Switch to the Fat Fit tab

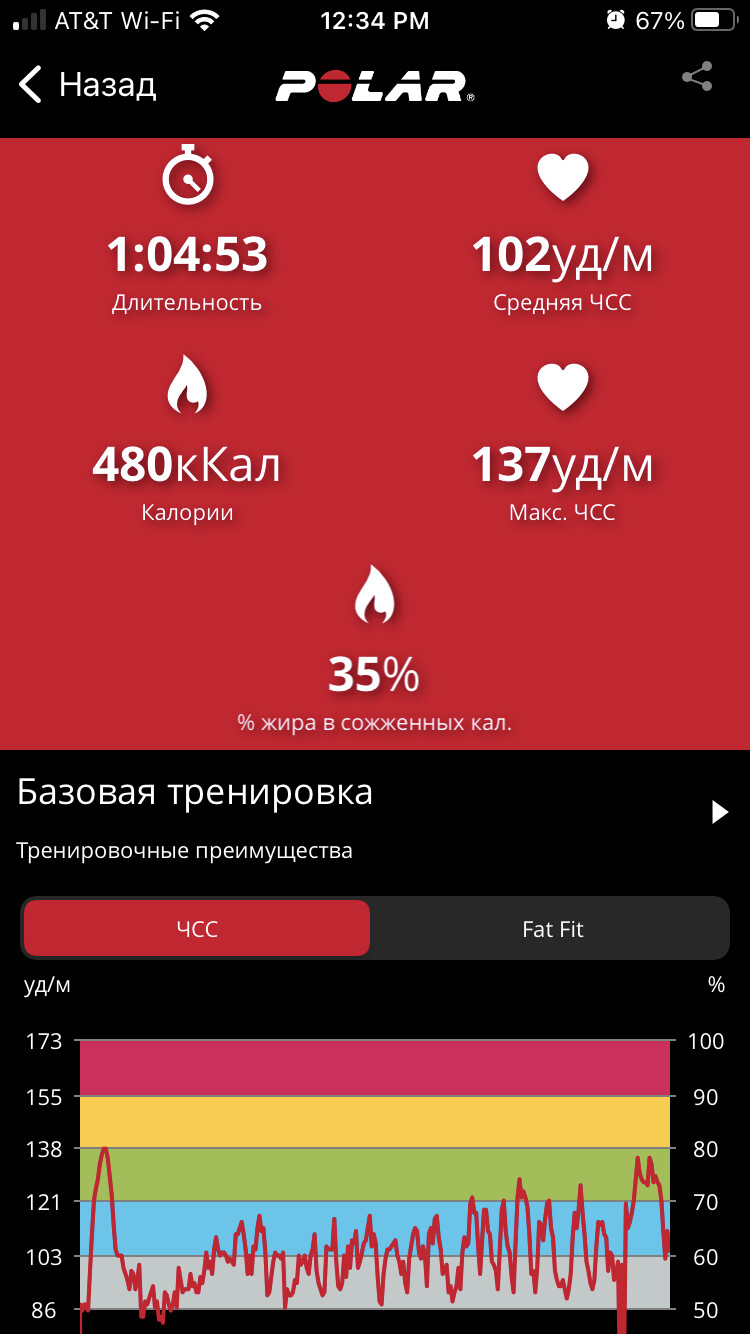coord(552,929)
